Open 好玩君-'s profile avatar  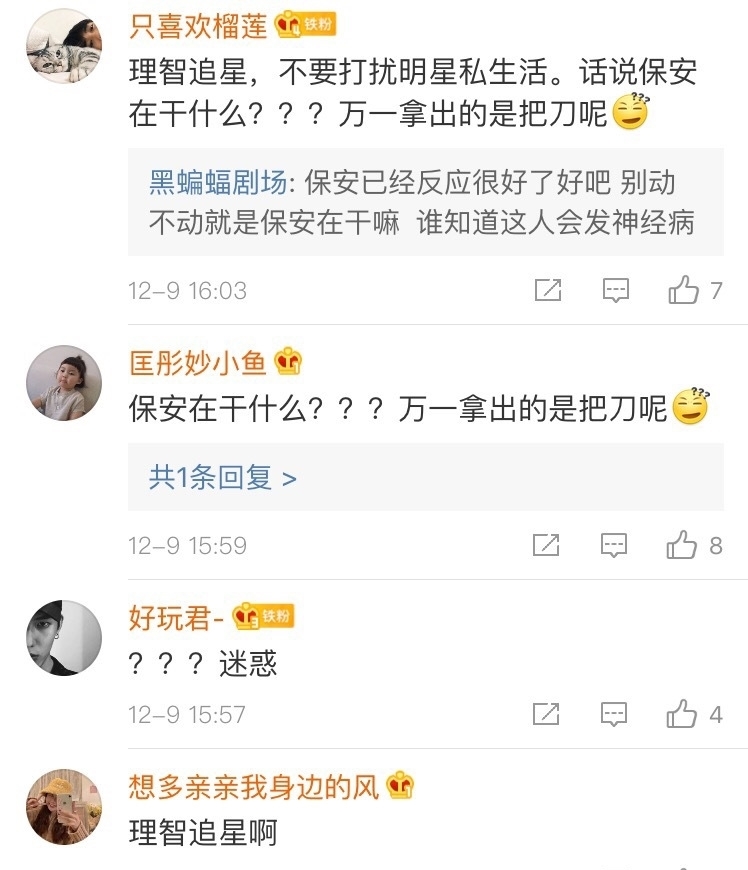[x=64, y=638]
